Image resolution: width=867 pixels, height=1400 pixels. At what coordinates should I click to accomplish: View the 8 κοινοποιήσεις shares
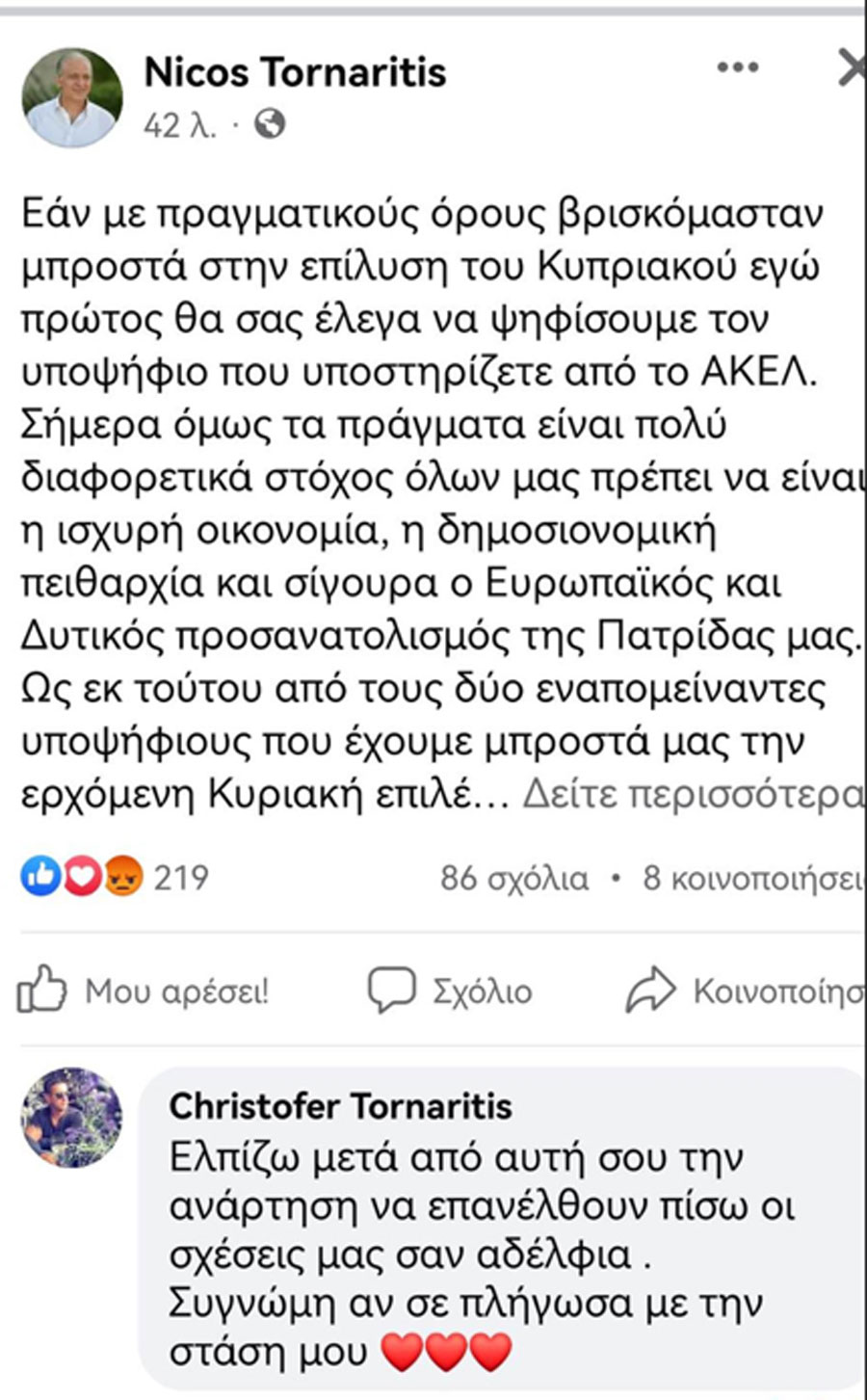click(751, 879)
